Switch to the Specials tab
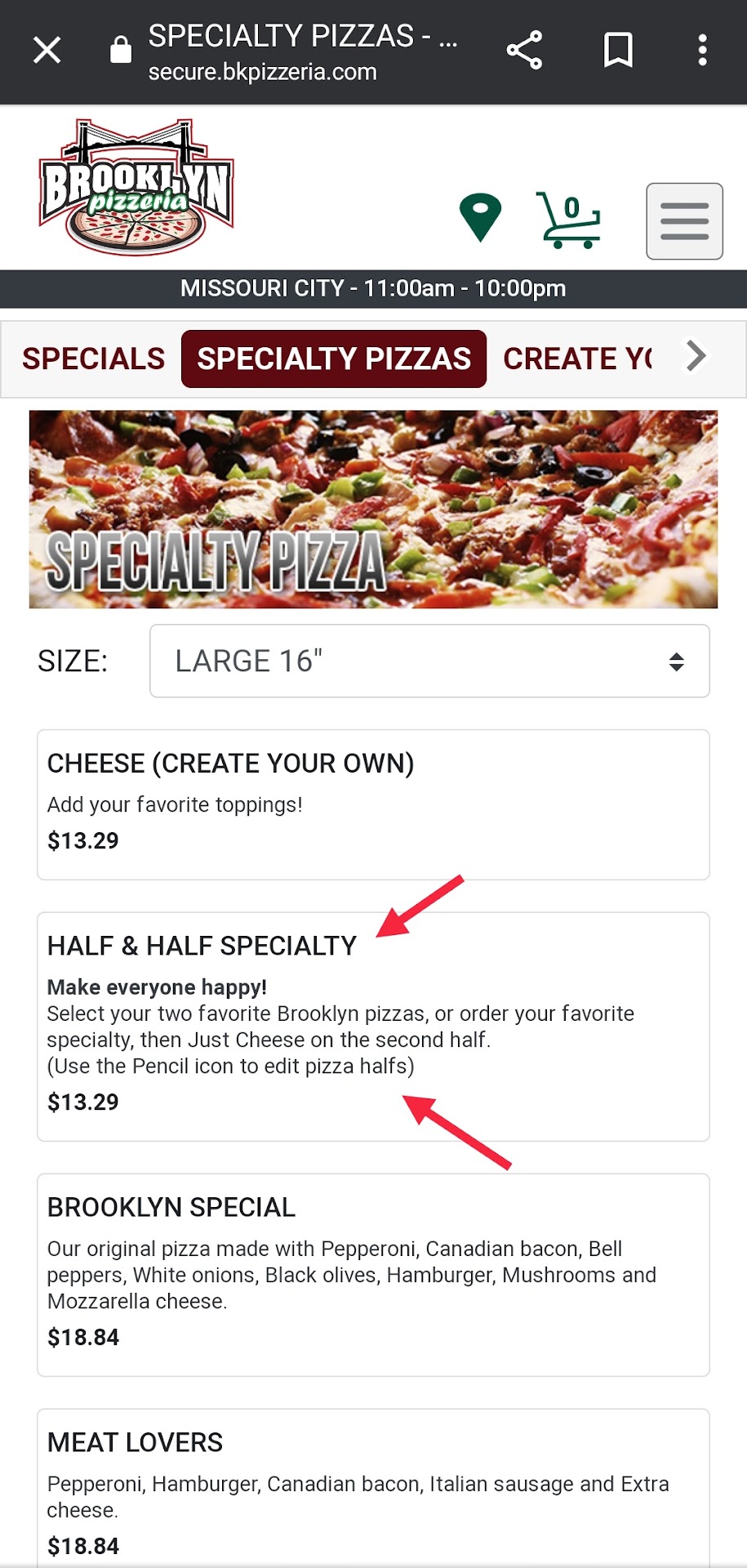 93,359
